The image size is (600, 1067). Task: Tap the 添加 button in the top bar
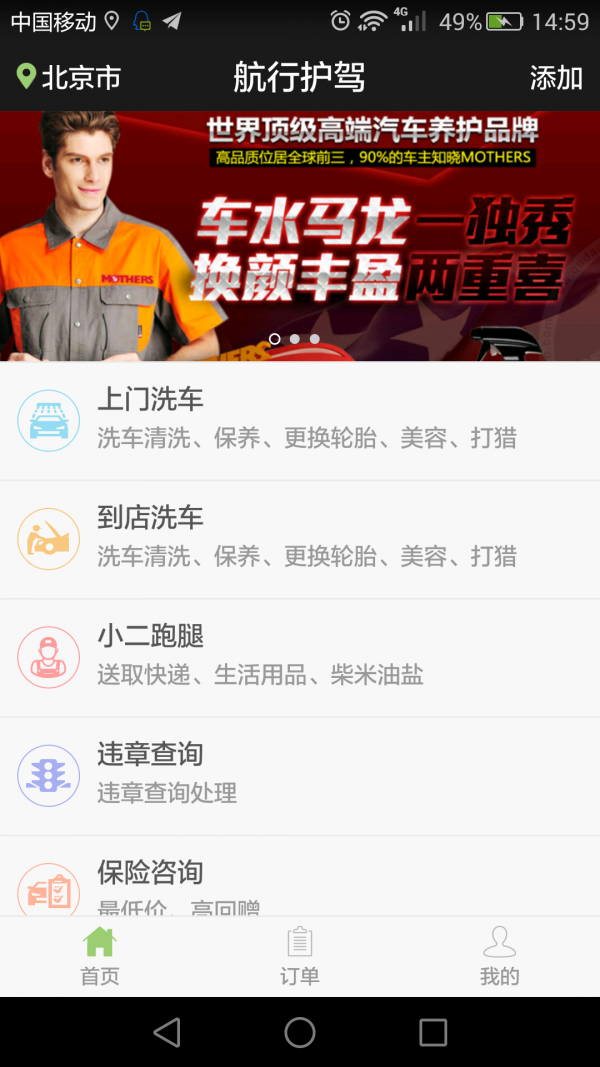(556, 78)
